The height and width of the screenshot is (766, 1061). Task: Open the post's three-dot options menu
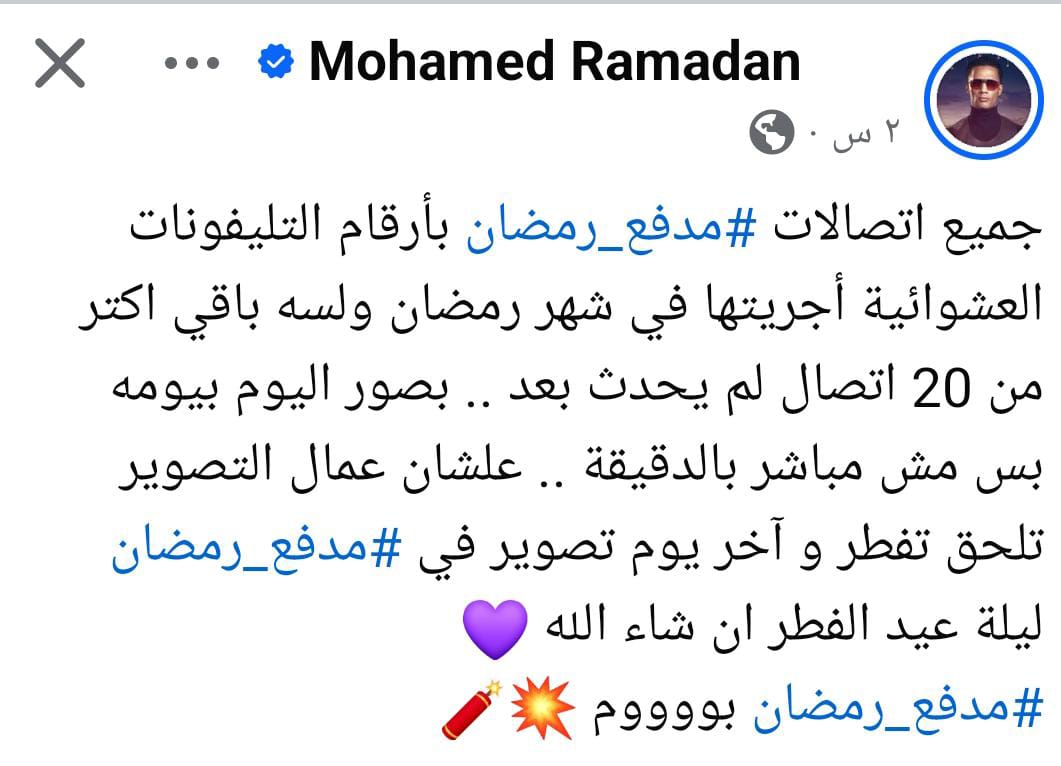tap(192, 65)
